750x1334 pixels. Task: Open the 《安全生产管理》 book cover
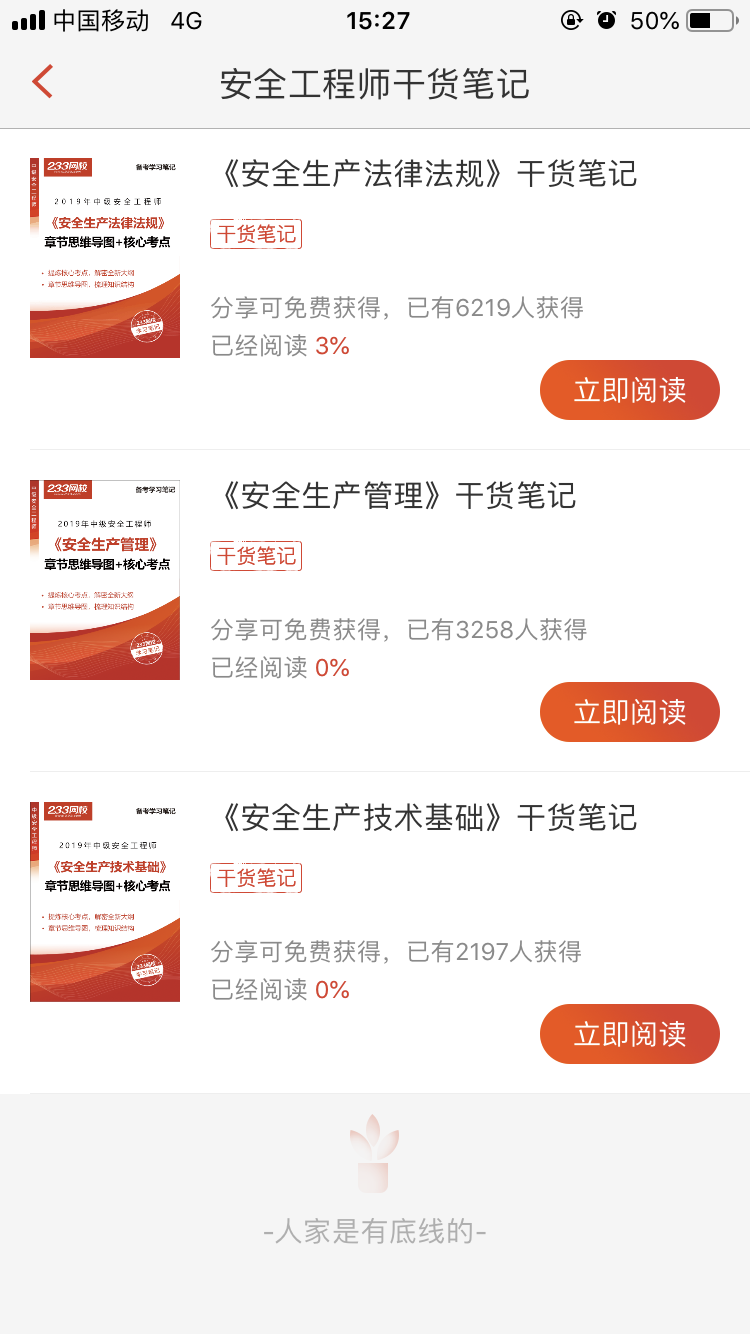(105, 580)
